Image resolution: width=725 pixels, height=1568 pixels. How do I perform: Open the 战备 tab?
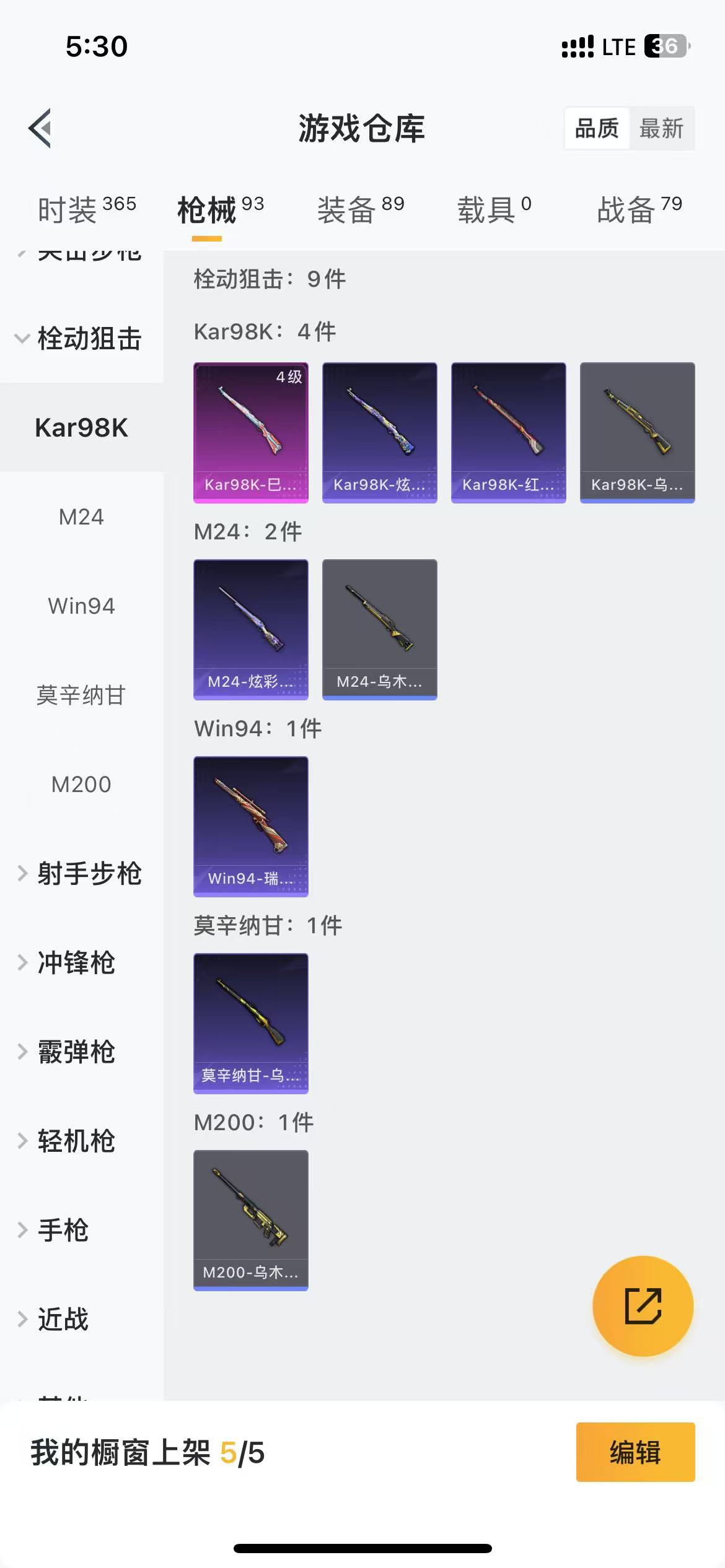639,209
